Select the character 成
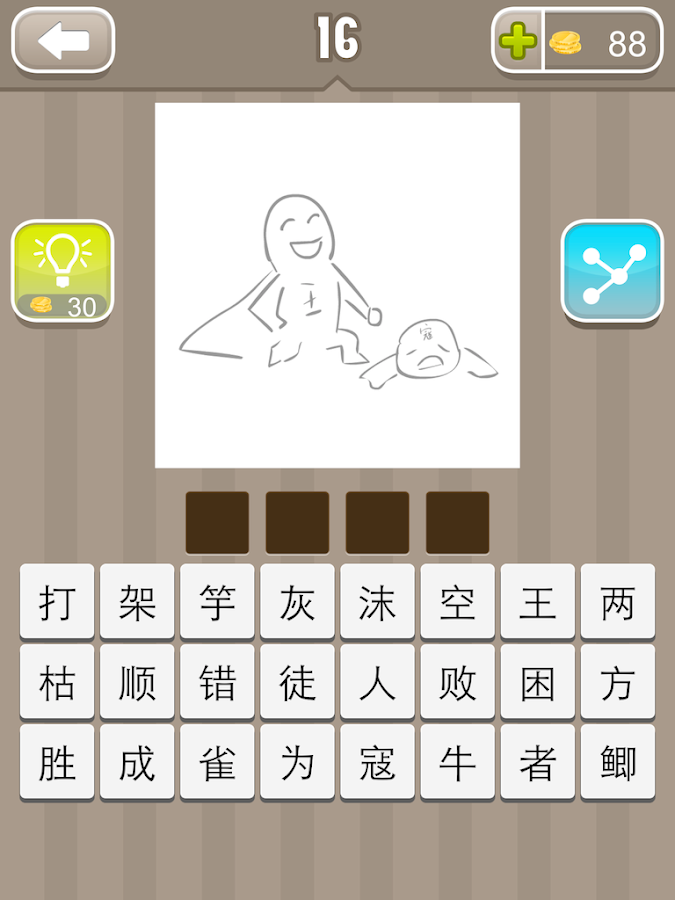675x900 pixels. tap(137, 762)
